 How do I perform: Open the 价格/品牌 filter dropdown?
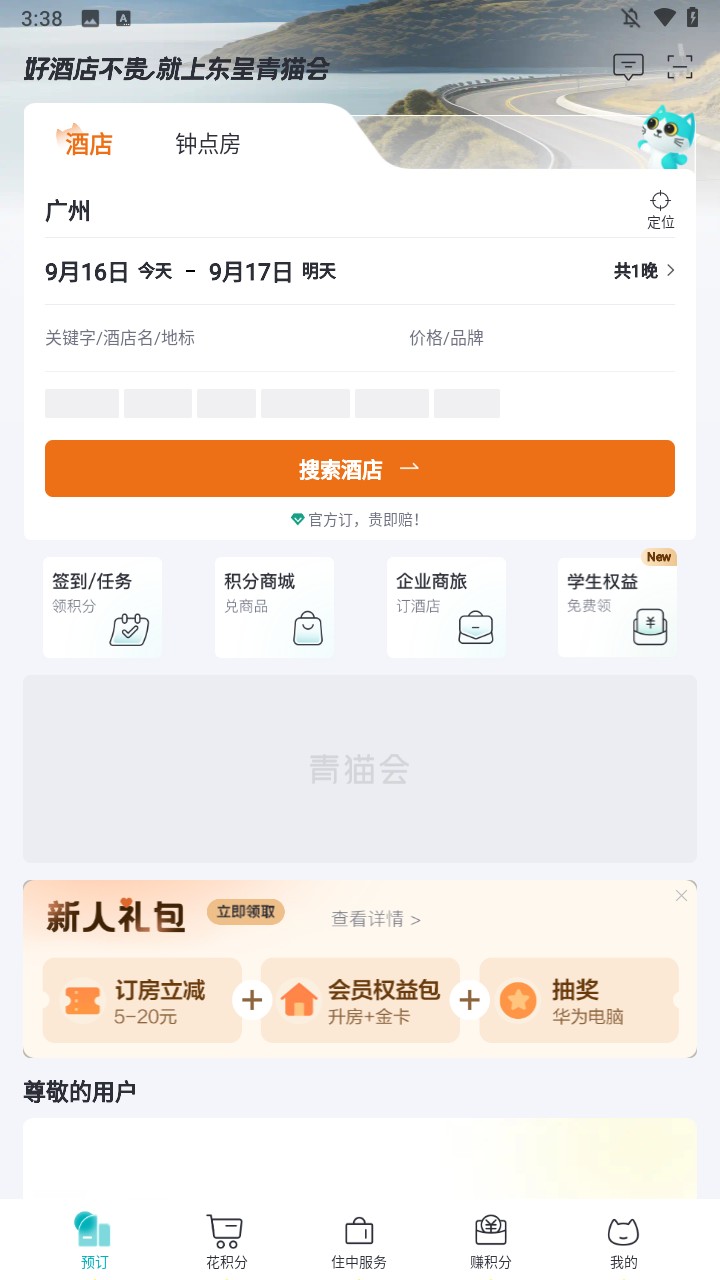[445, 338]
